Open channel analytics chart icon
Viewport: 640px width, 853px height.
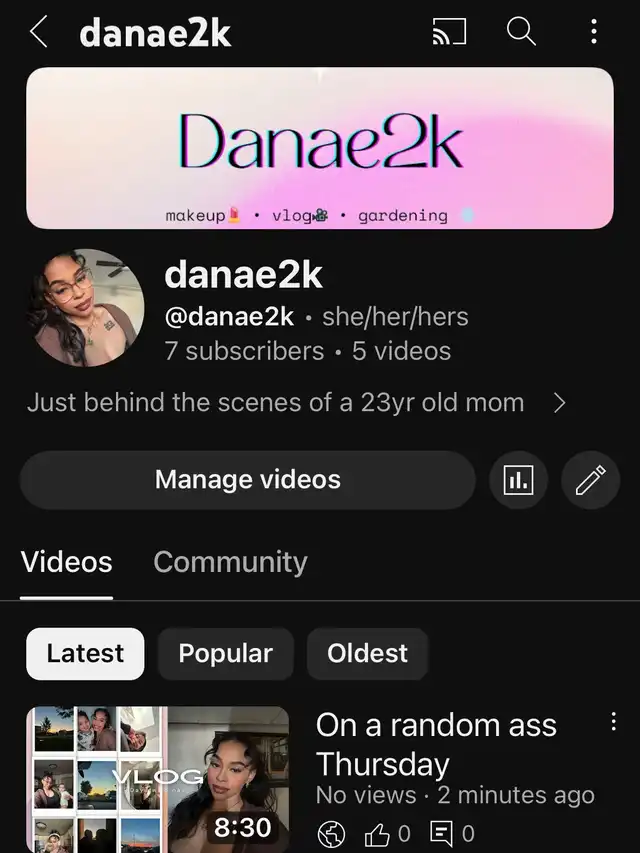pyautogui.click(x=518, y=481)
